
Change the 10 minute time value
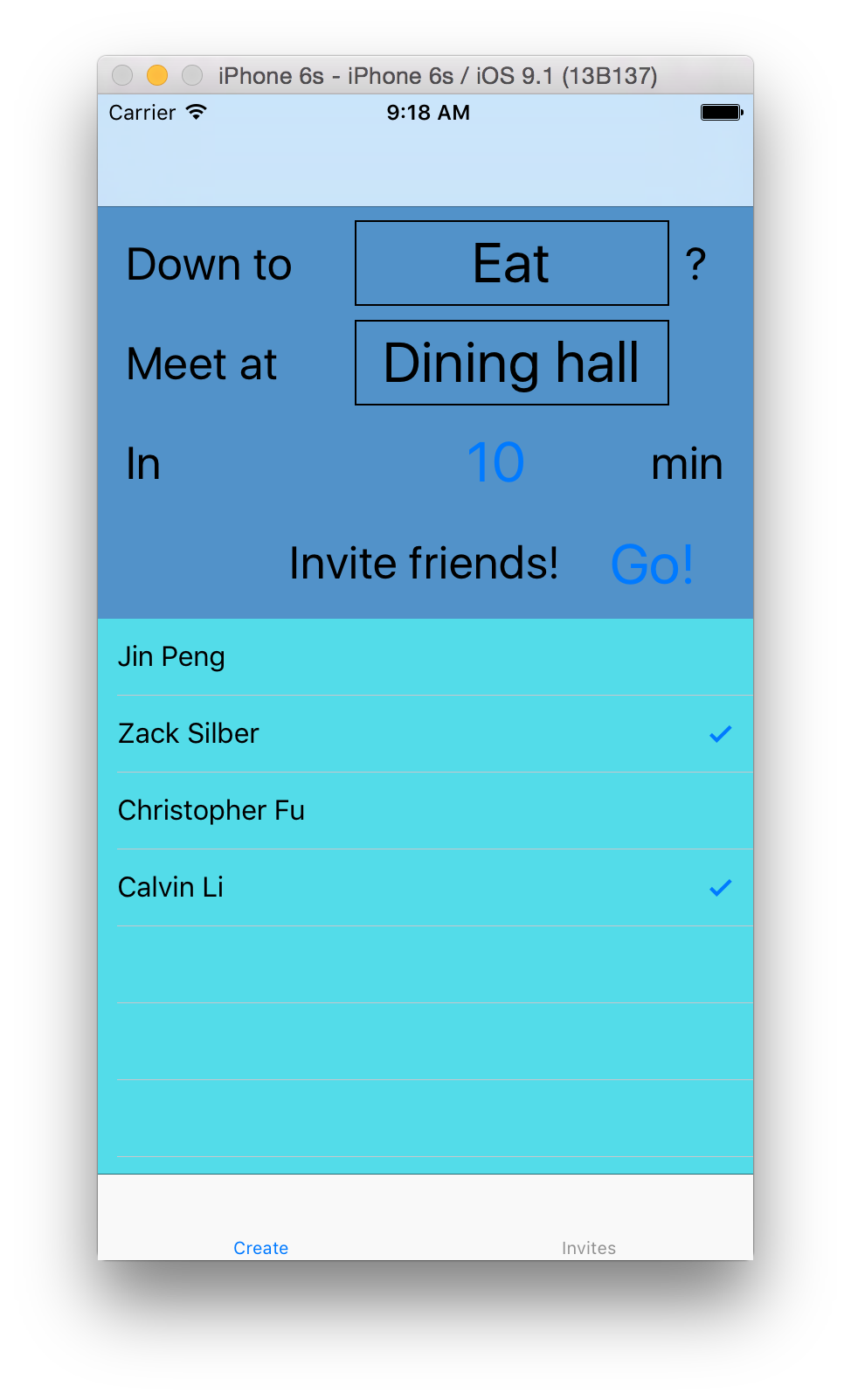tap(495, 462)
